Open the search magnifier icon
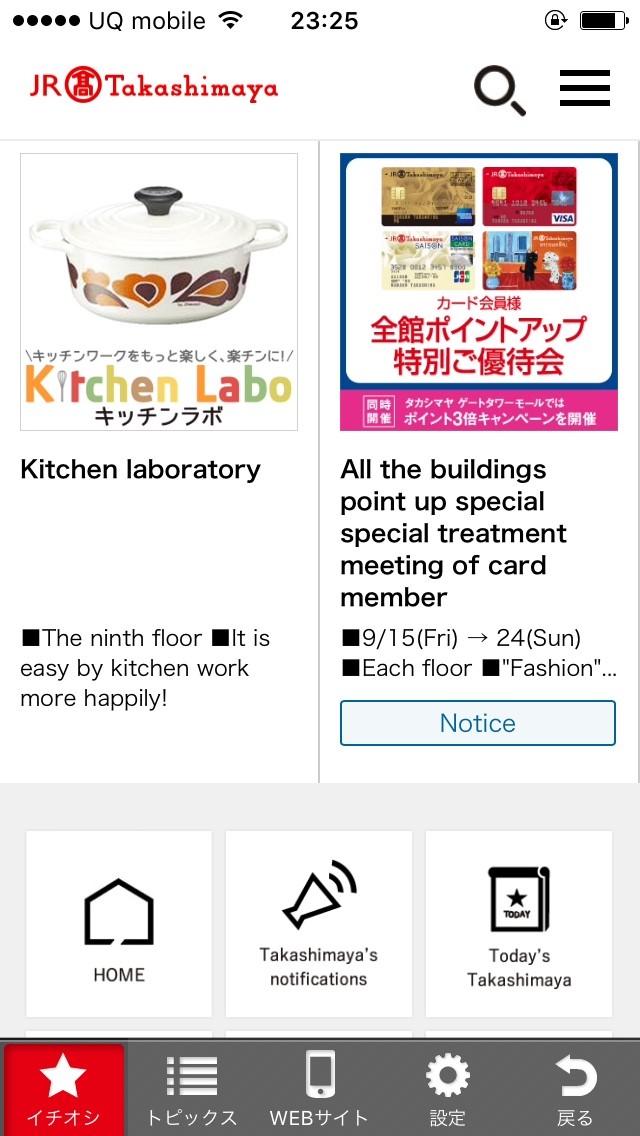This screenshot has width=640, height=1136. 499,90
